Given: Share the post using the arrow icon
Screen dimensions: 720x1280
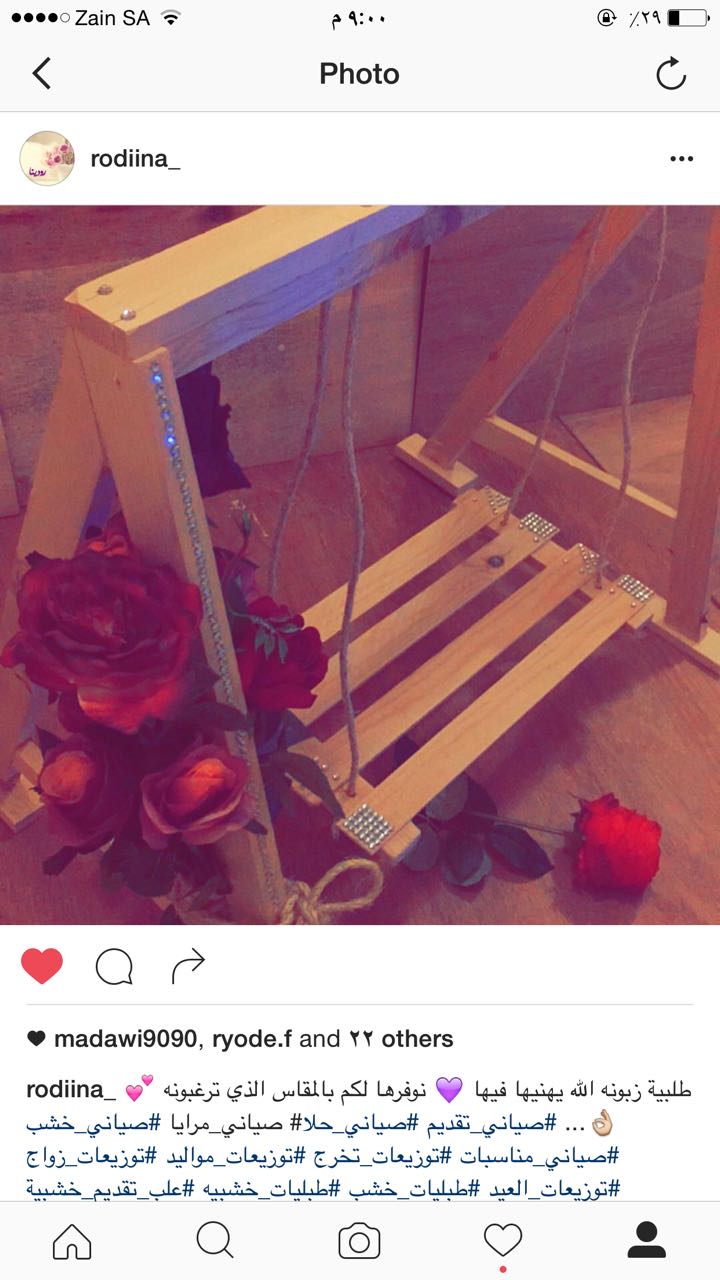Looking at the screenshot, I should (x=188, y=965).
